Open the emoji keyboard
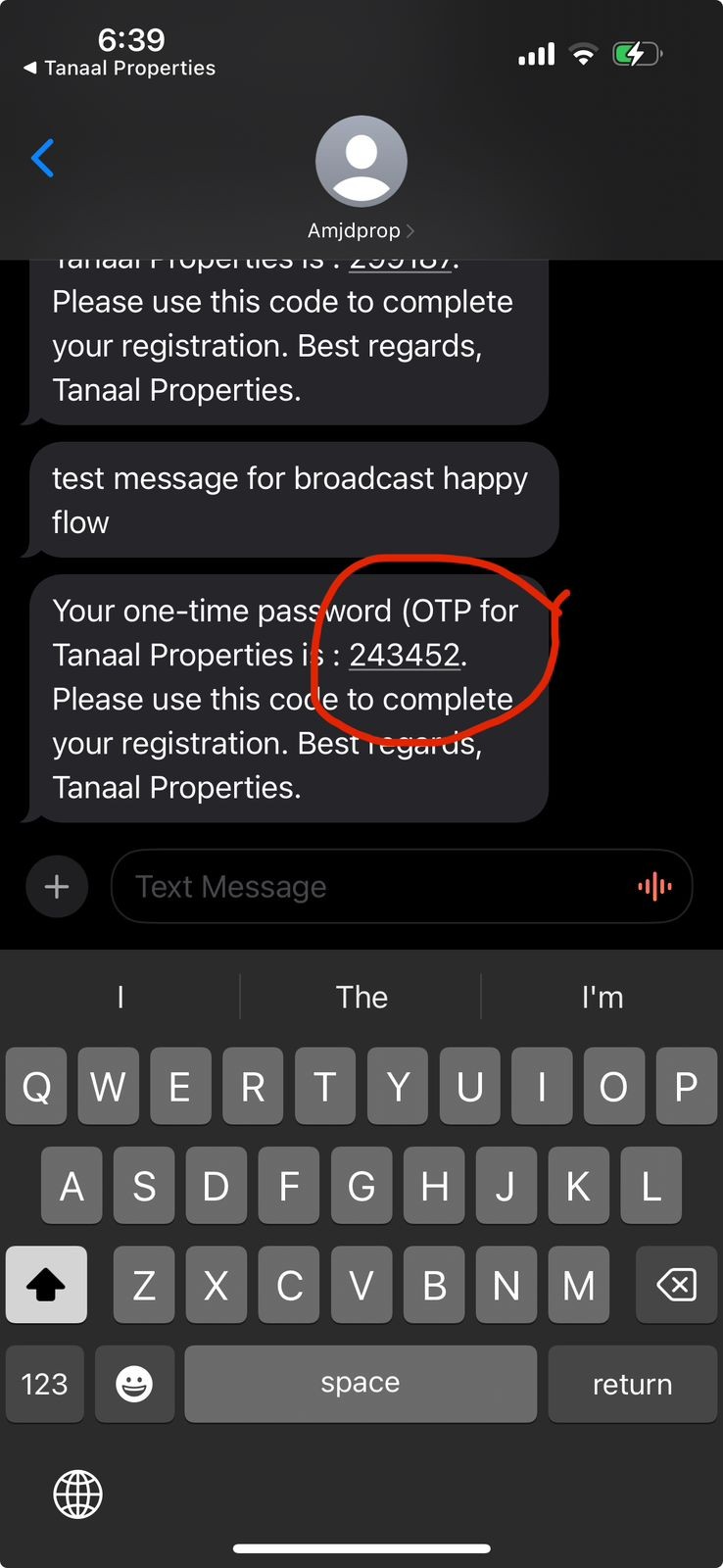The height and width of the screenshot is (1568, 723). tap(134, 1384)
